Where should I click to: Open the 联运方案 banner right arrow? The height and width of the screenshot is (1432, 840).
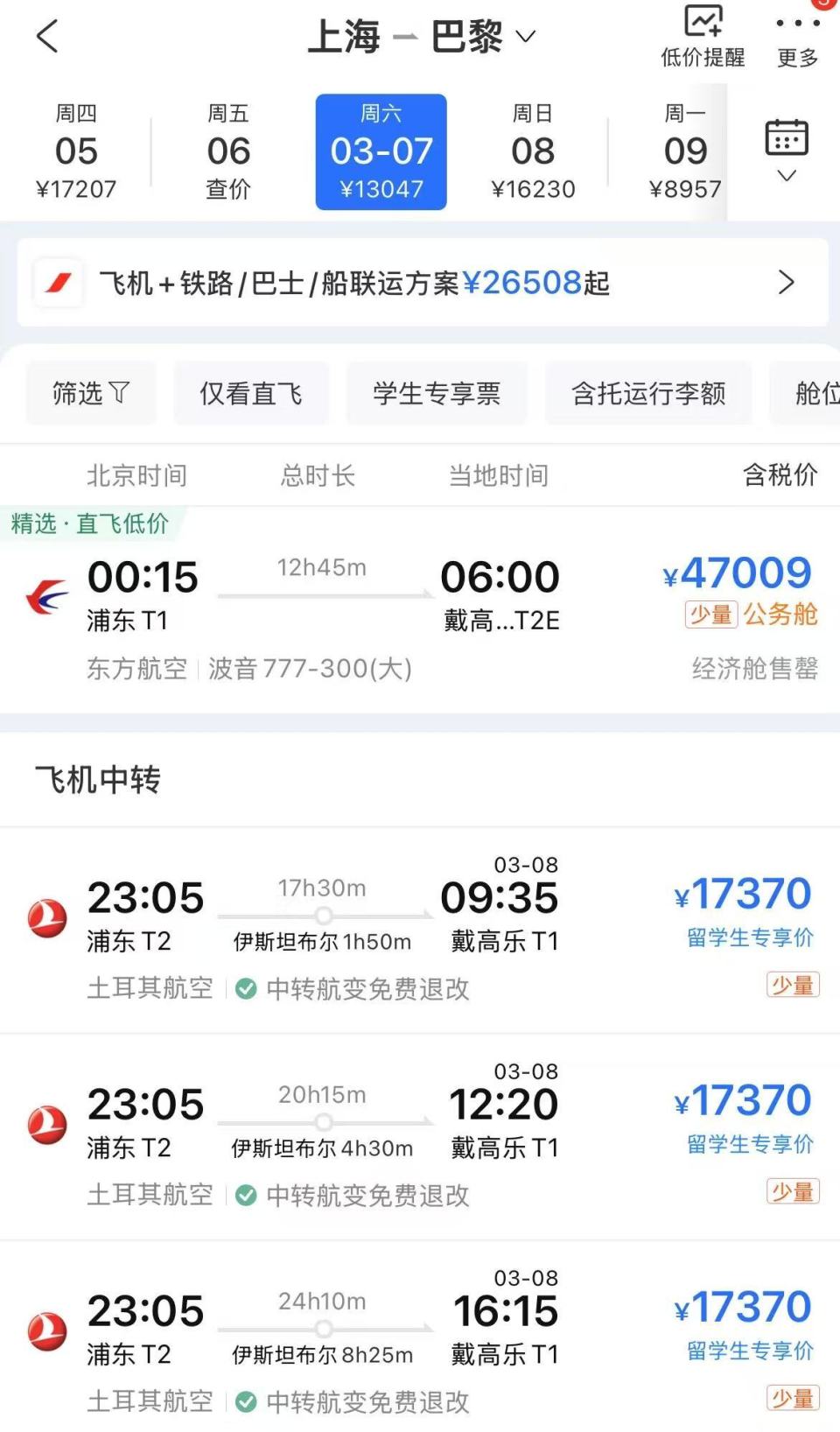point(787,282)
